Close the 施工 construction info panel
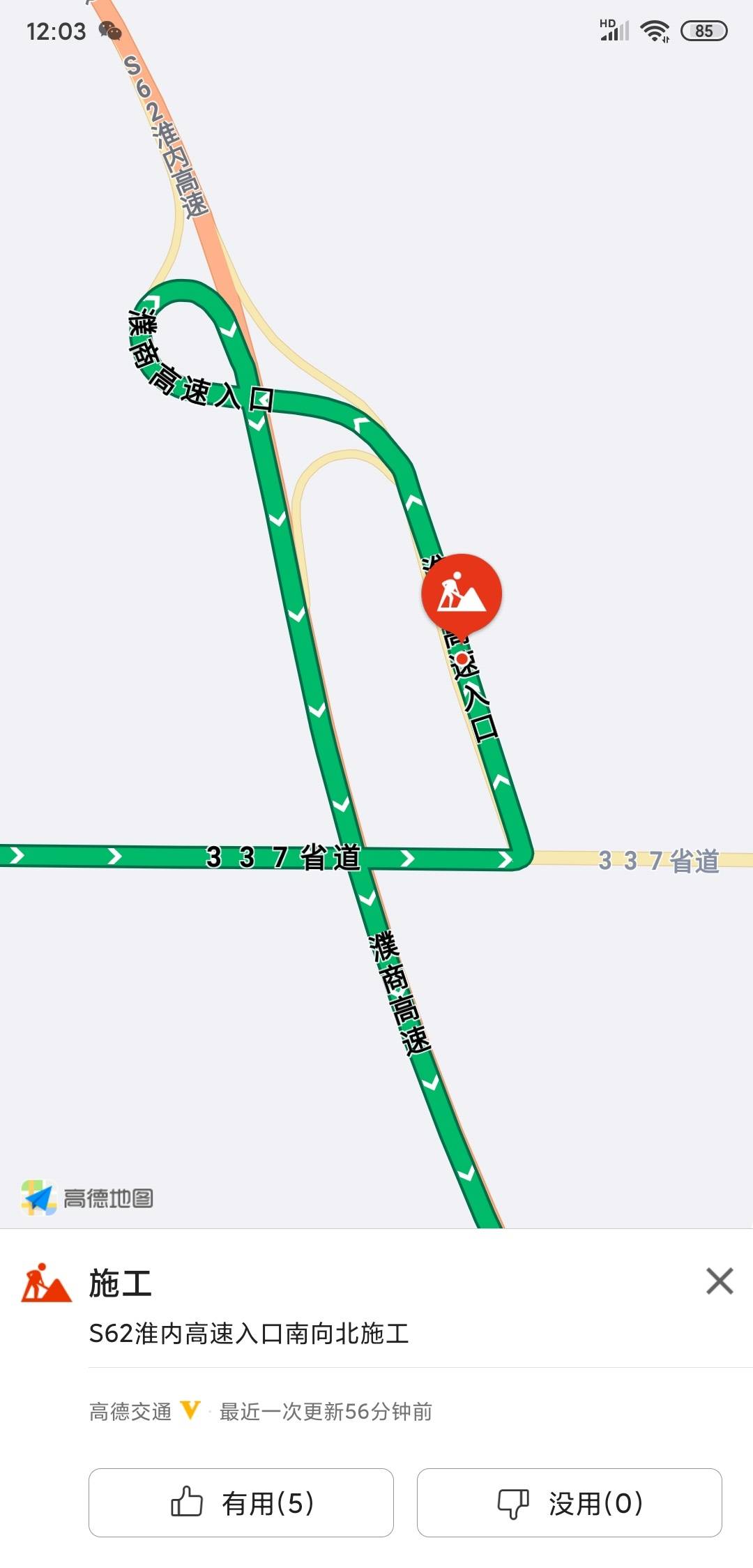The height and width of the screenshot is (1568, 753). (720, 1281)
